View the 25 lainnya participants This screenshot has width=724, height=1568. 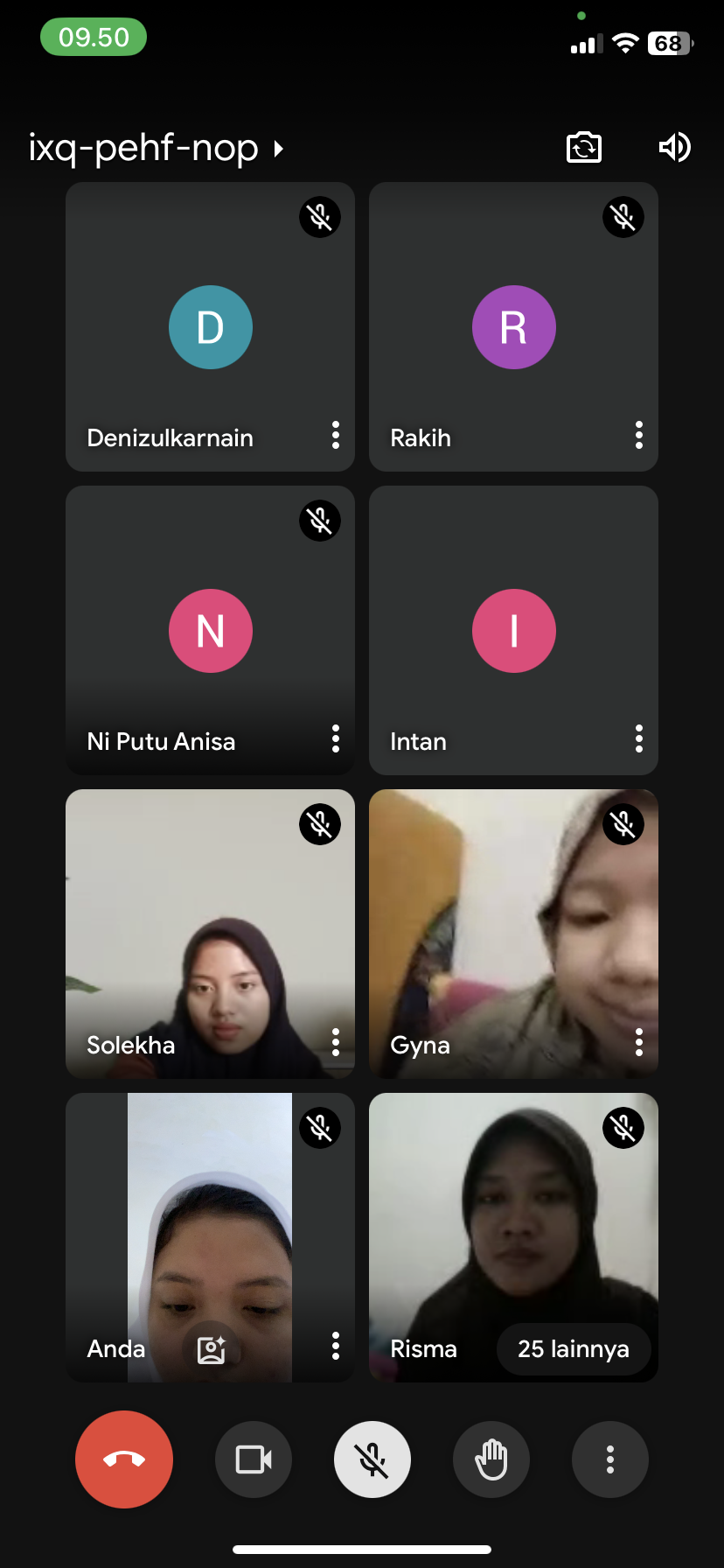coord(573,1349)
